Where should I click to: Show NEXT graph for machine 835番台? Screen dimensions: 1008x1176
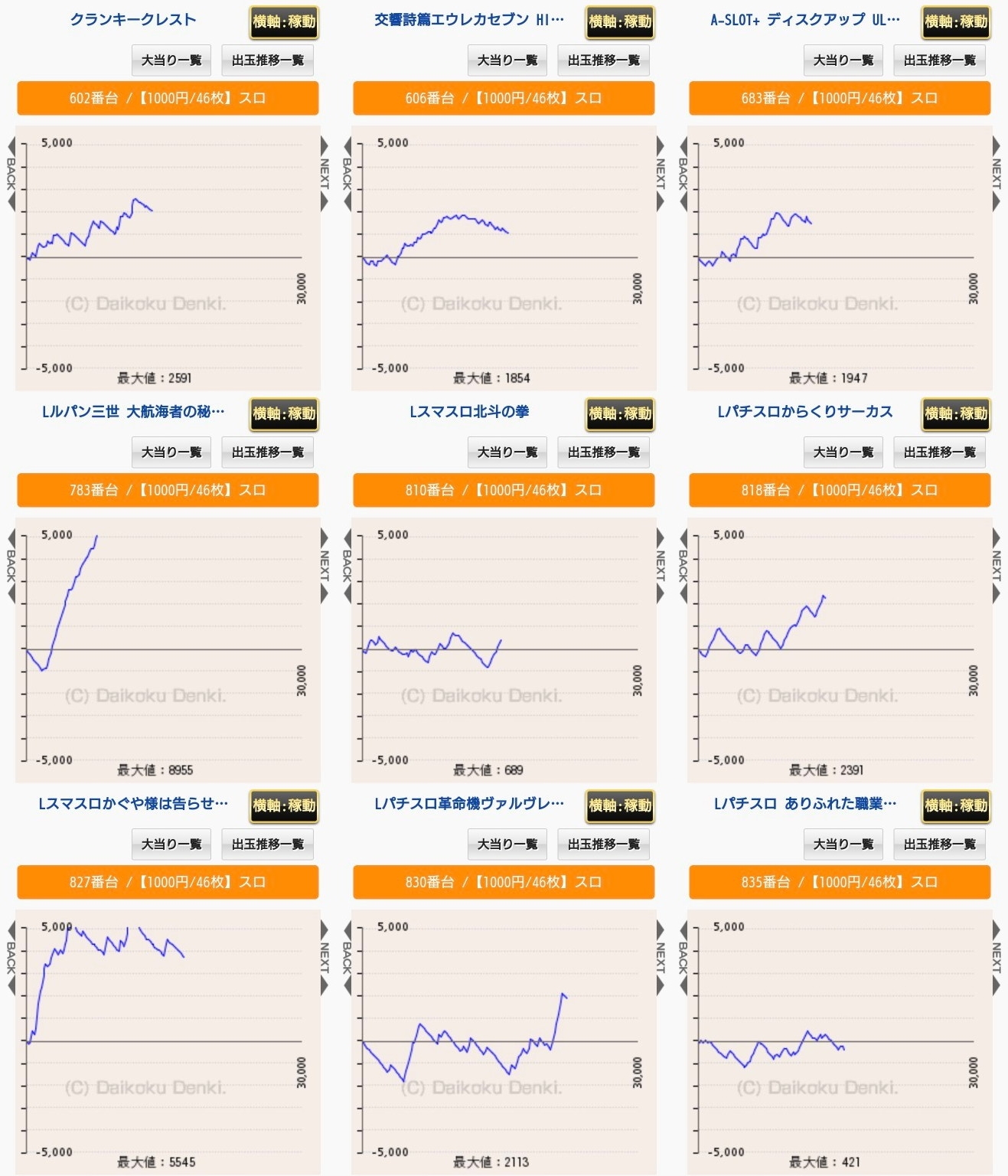pos(996,957)
